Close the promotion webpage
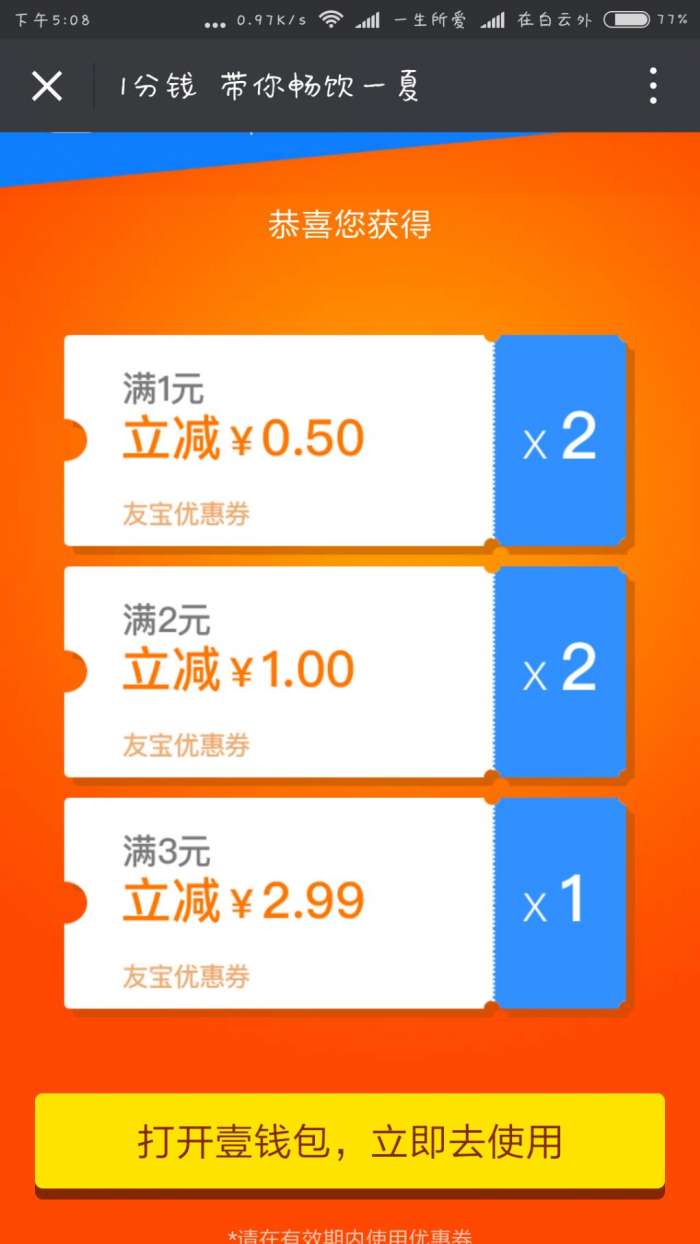 47,86
